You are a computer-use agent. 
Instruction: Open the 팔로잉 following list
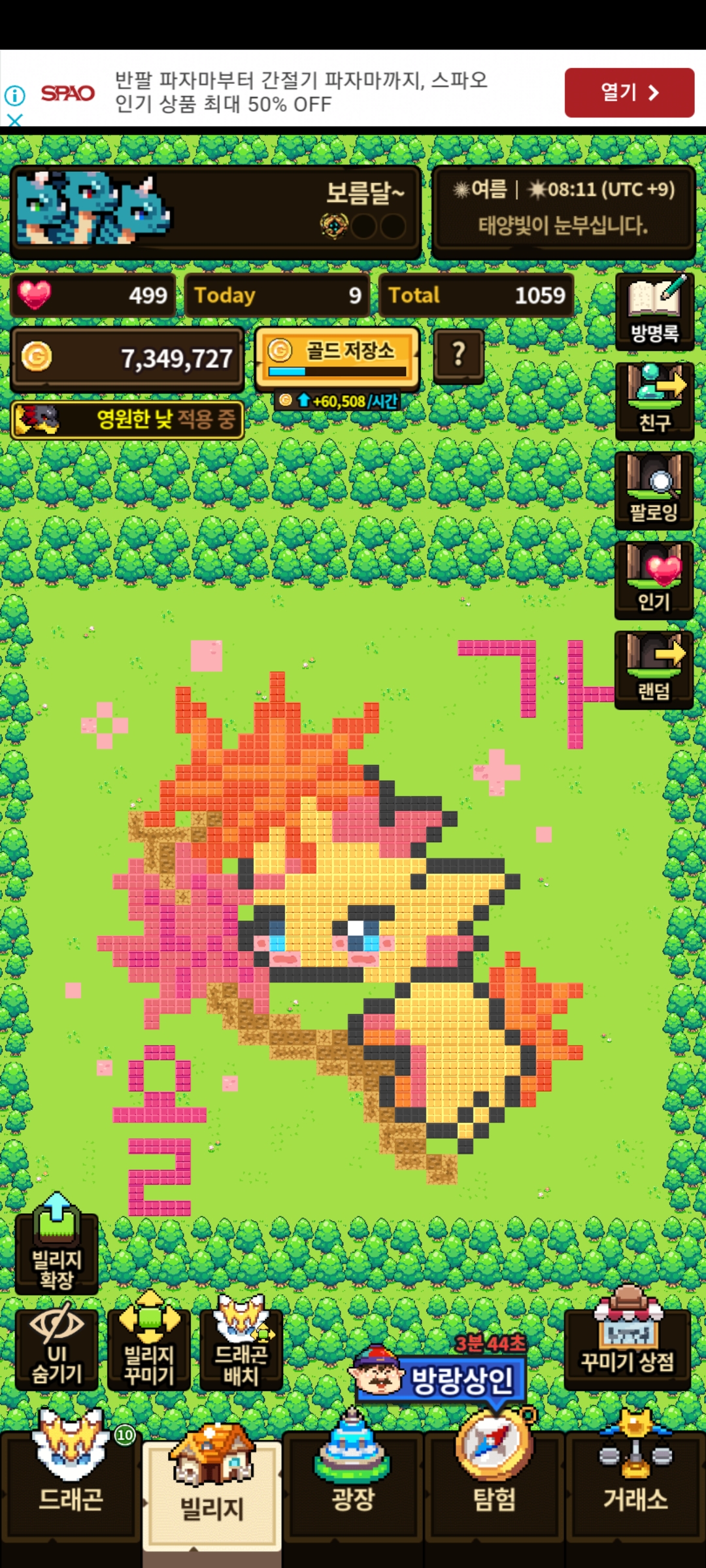pyautogui.click(x=654, y=490)
